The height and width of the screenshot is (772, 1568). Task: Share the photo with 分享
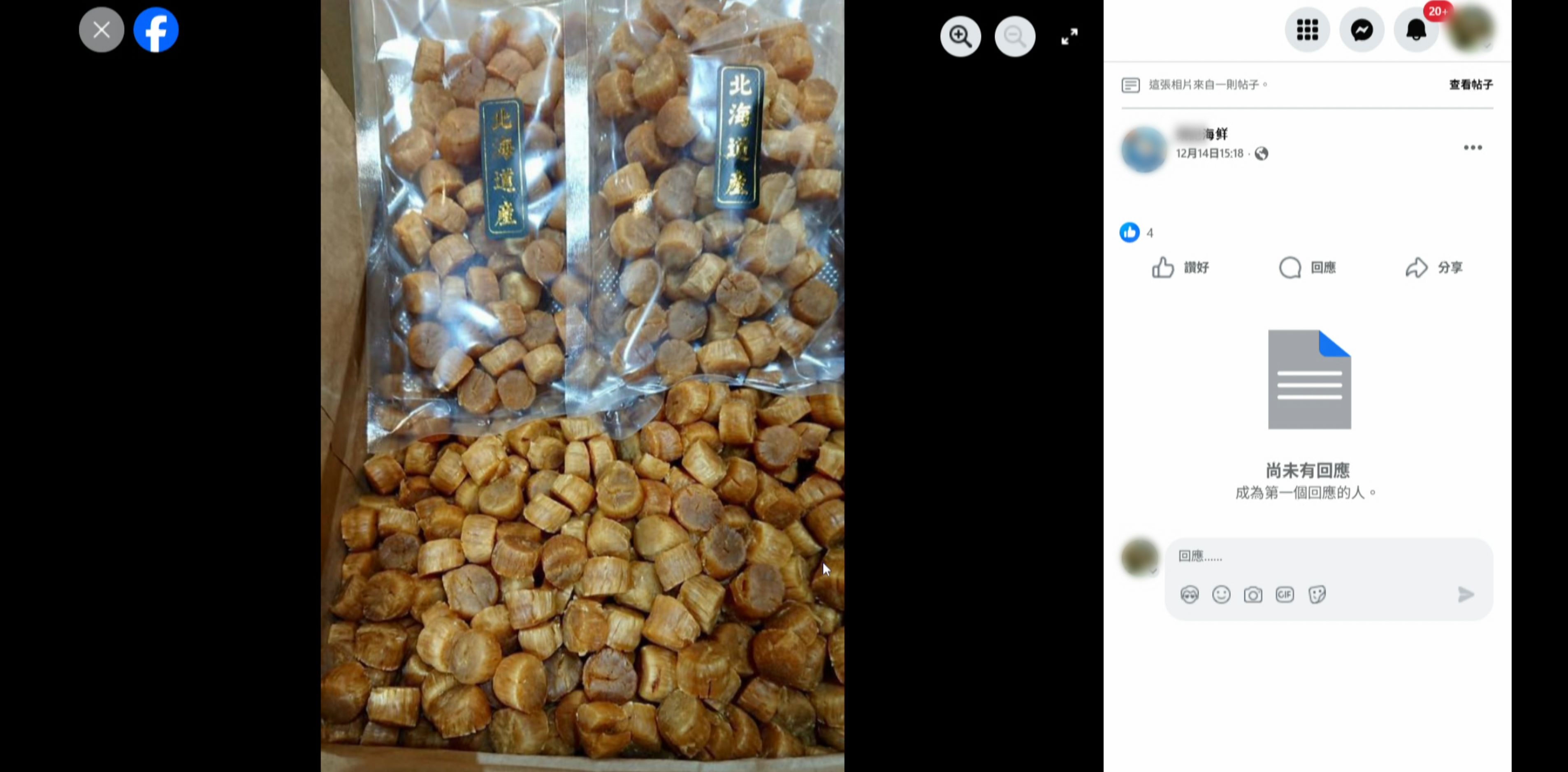1434,268
